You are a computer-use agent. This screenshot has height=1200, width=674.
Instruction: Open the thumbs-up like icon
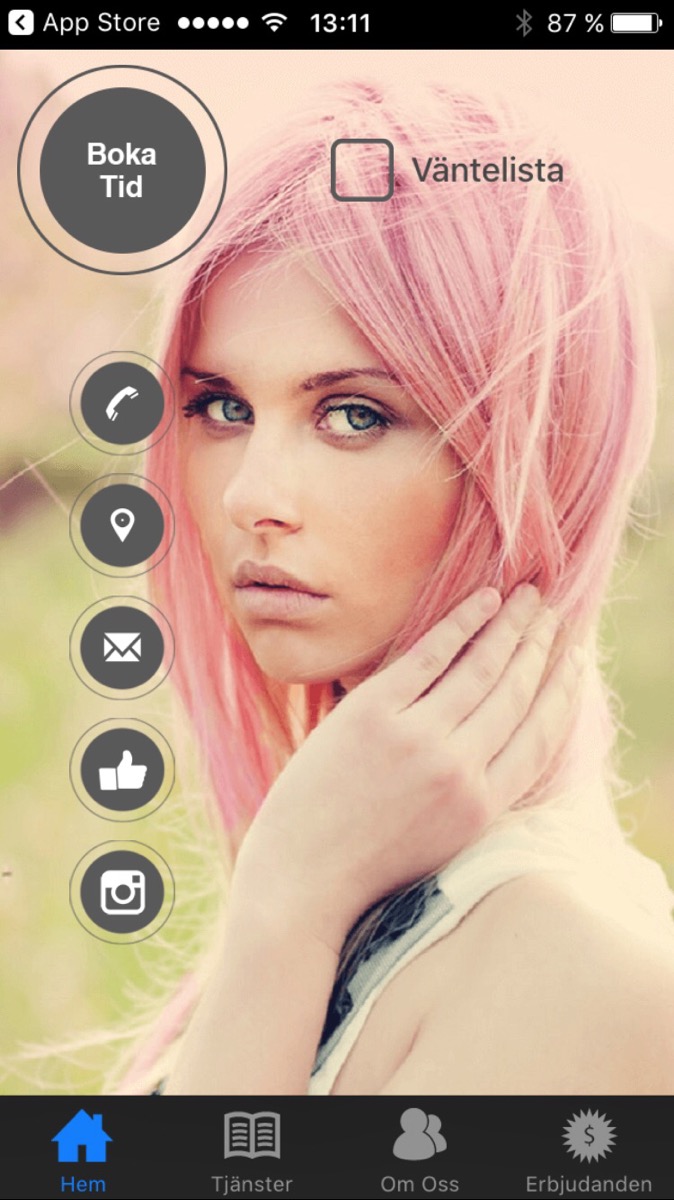pos(122,770)
